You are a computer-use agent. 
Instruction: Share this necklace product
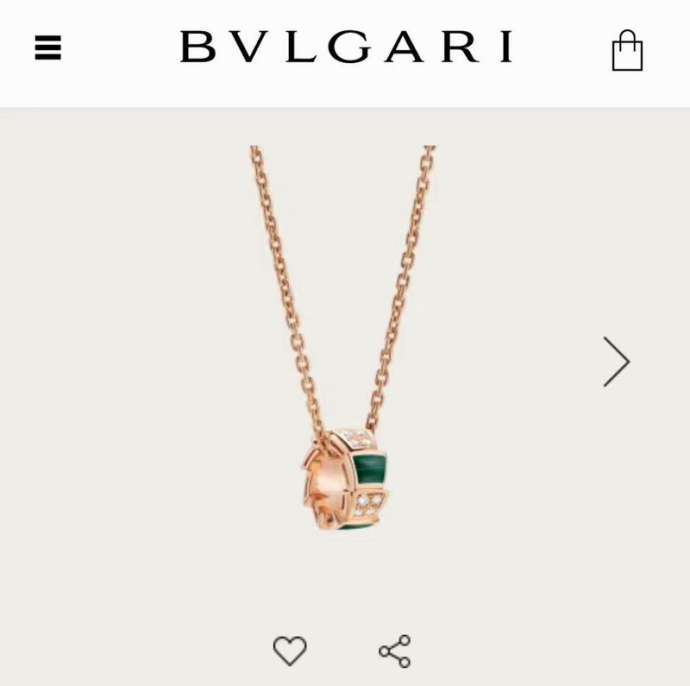(x=395, y=651)
